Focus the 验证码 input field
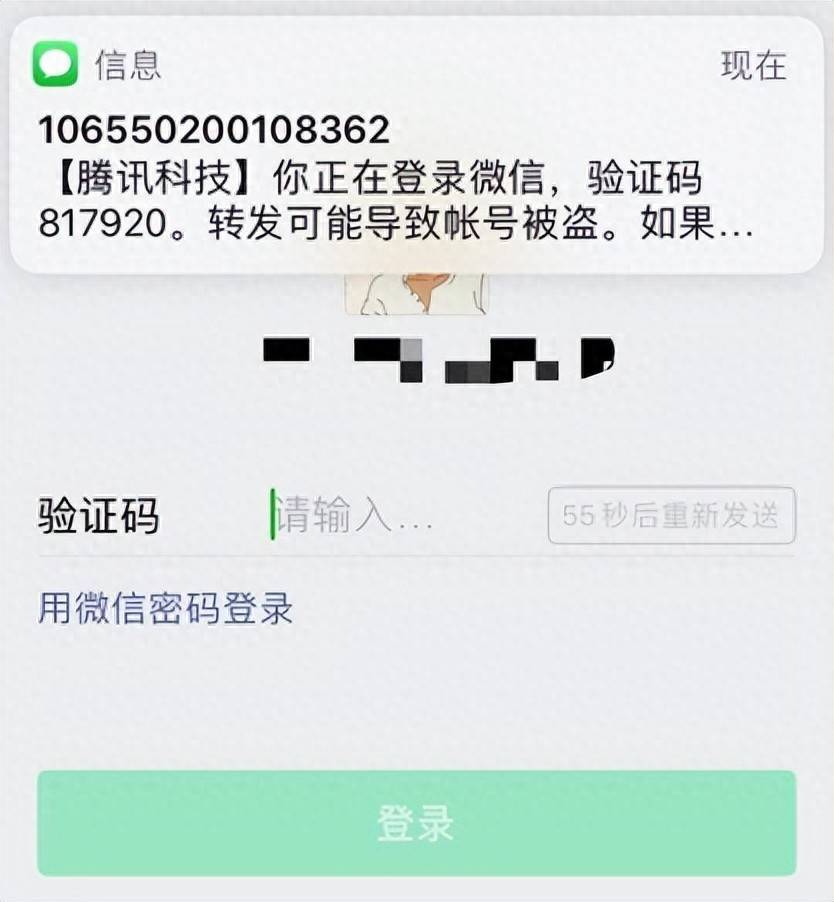This screenshot has width=834, height=902. tap(400, 517)
